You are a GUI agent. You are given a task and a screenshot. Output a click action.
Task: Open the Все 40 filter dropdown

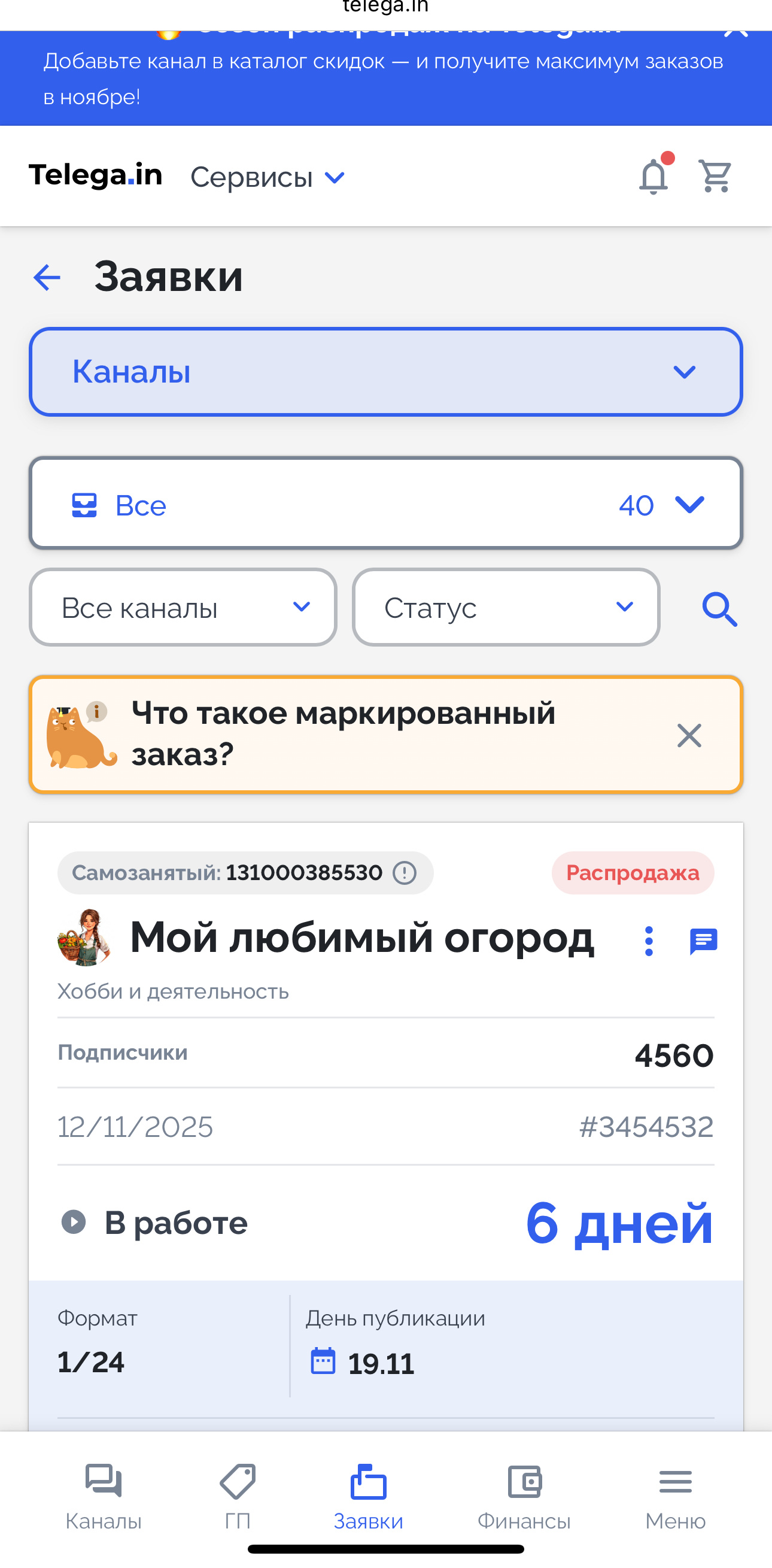[385, 504]
